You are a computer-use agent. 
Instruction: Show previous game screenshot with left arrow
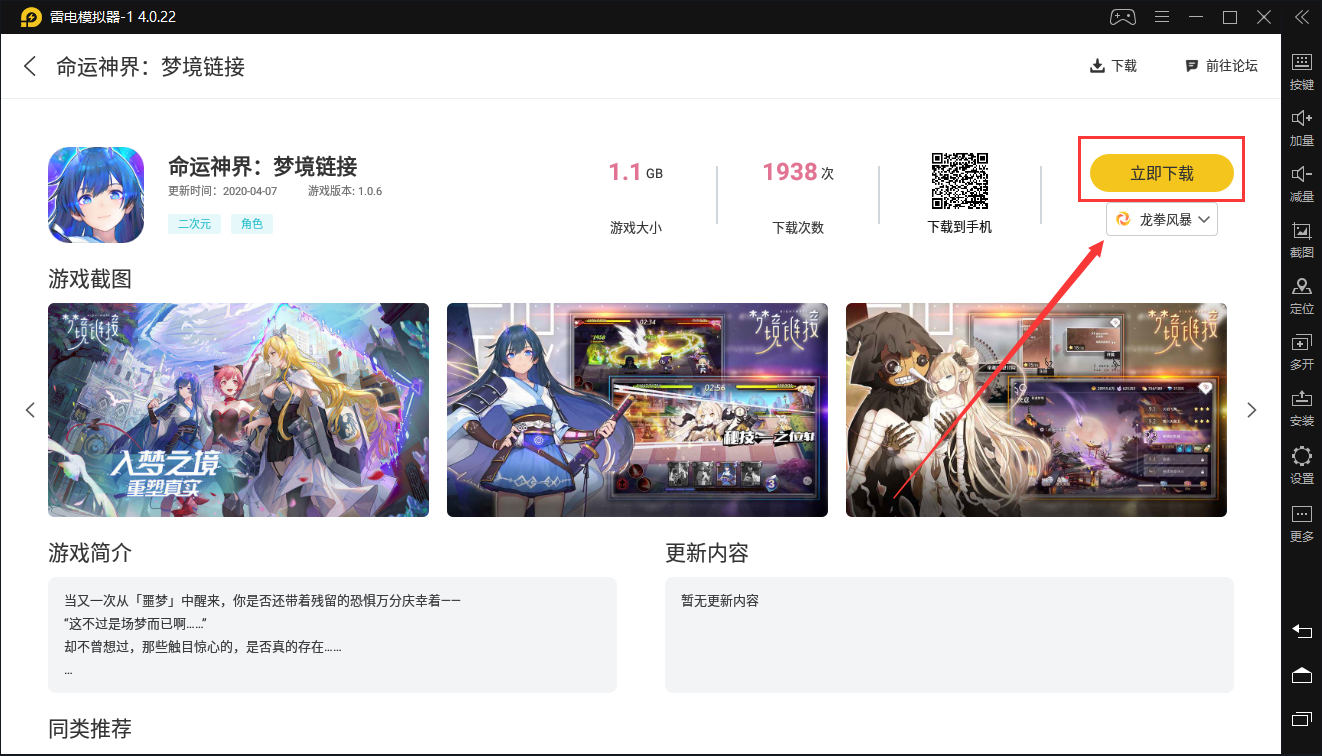(x=30, y=410)
